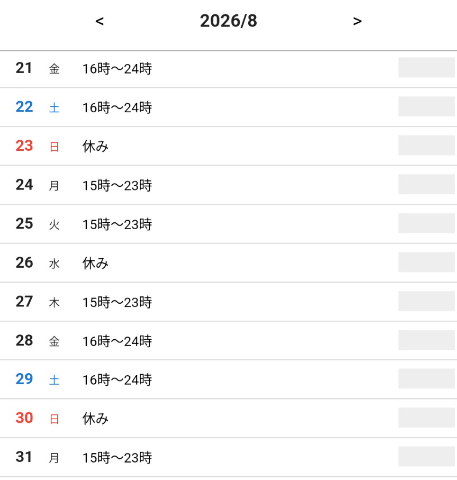Open the shift entry for the 31st

pyautogui.click(x=228, y=457)
